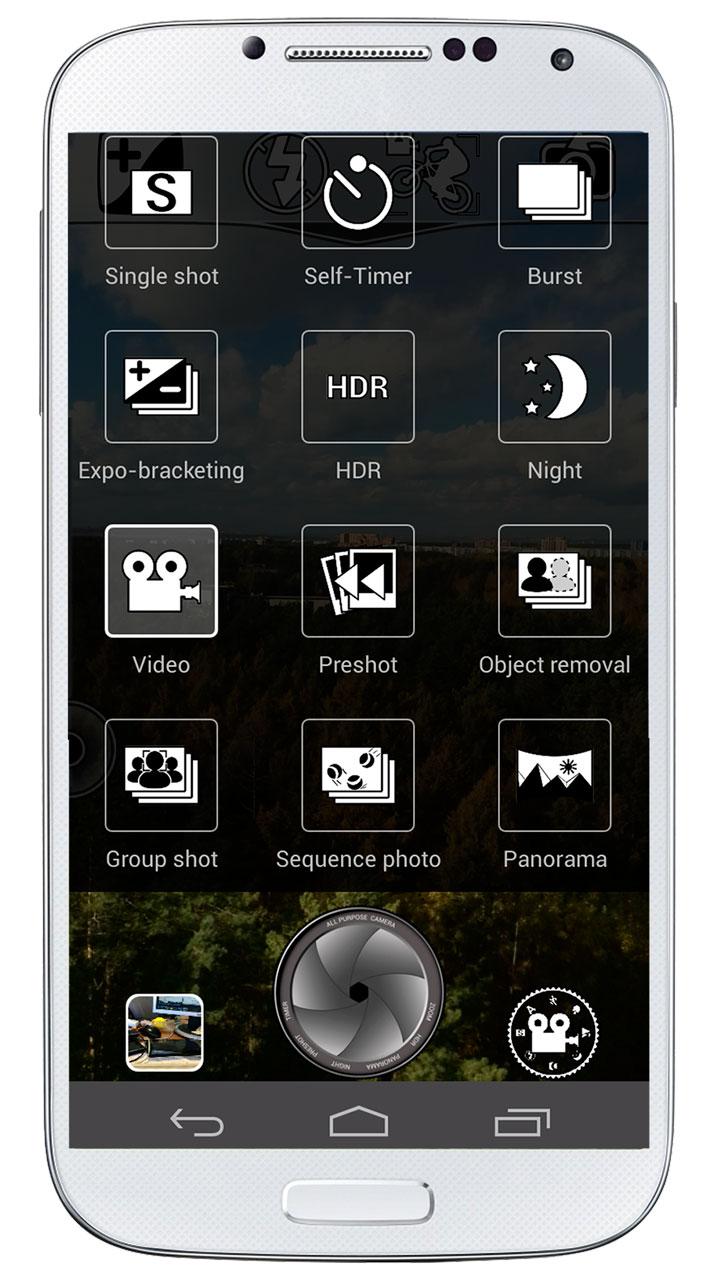Open the recent apps view
720x1280 pixels.
point(522,1122)
